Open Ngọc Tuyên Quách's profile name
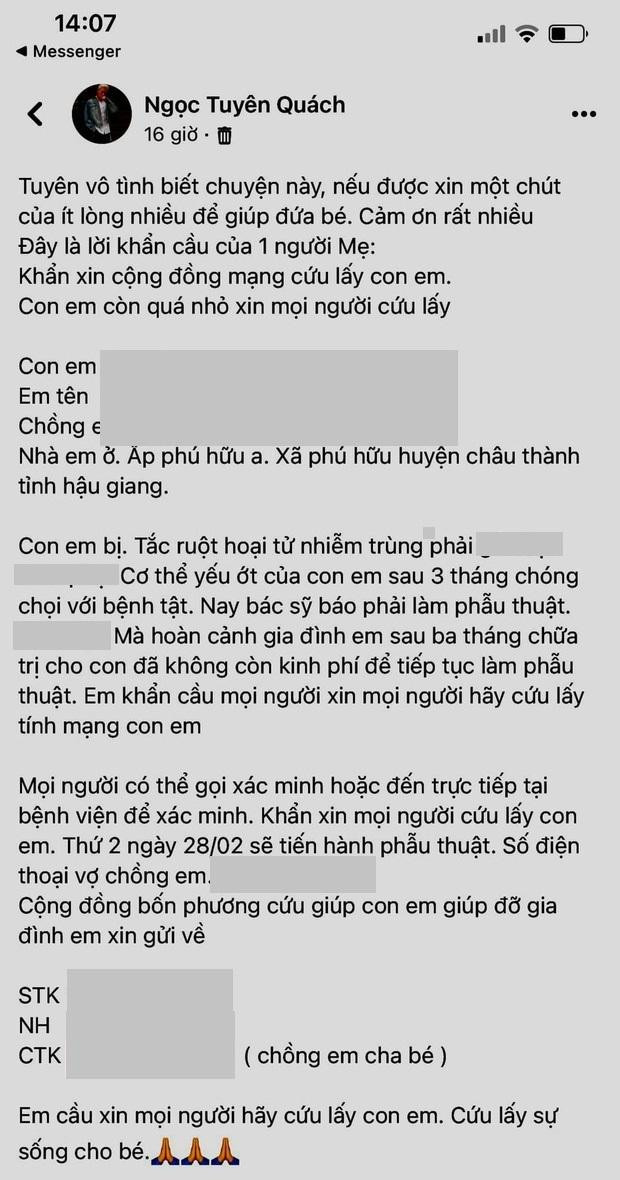 click(x=244, y=104)
